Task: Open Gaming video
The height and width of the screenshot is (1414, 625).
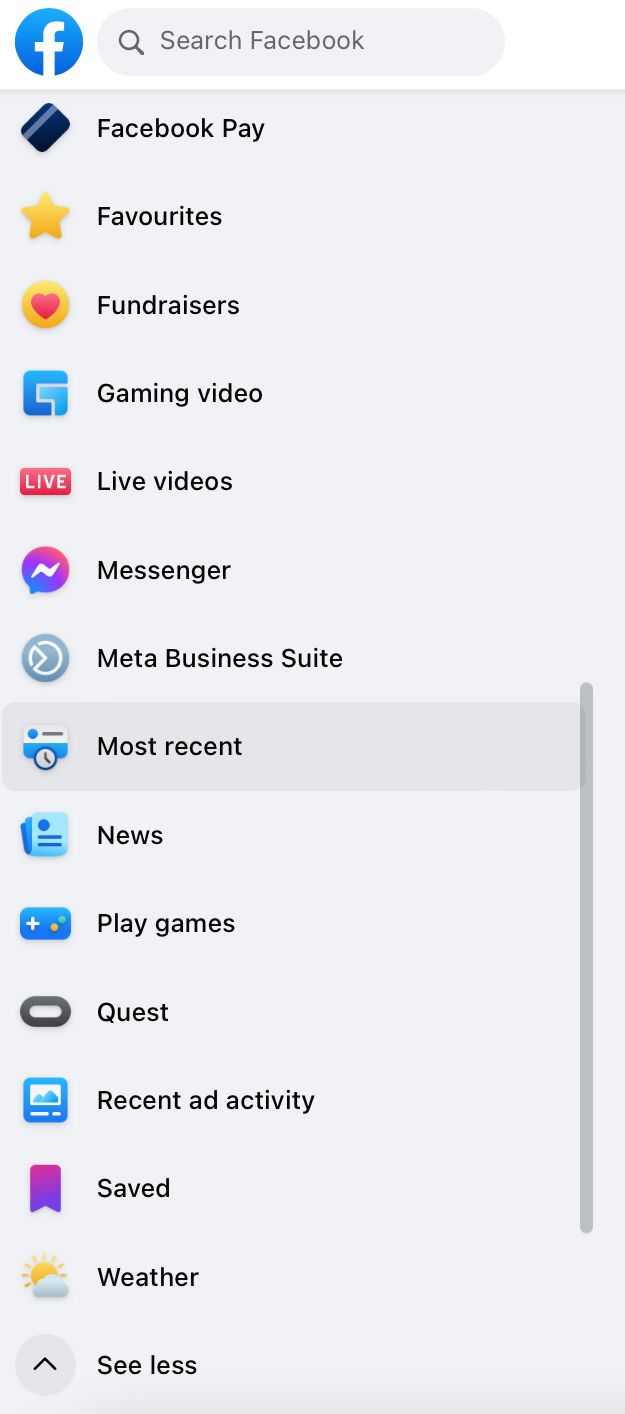Action: pyautogui.click(x=179, y=394)
